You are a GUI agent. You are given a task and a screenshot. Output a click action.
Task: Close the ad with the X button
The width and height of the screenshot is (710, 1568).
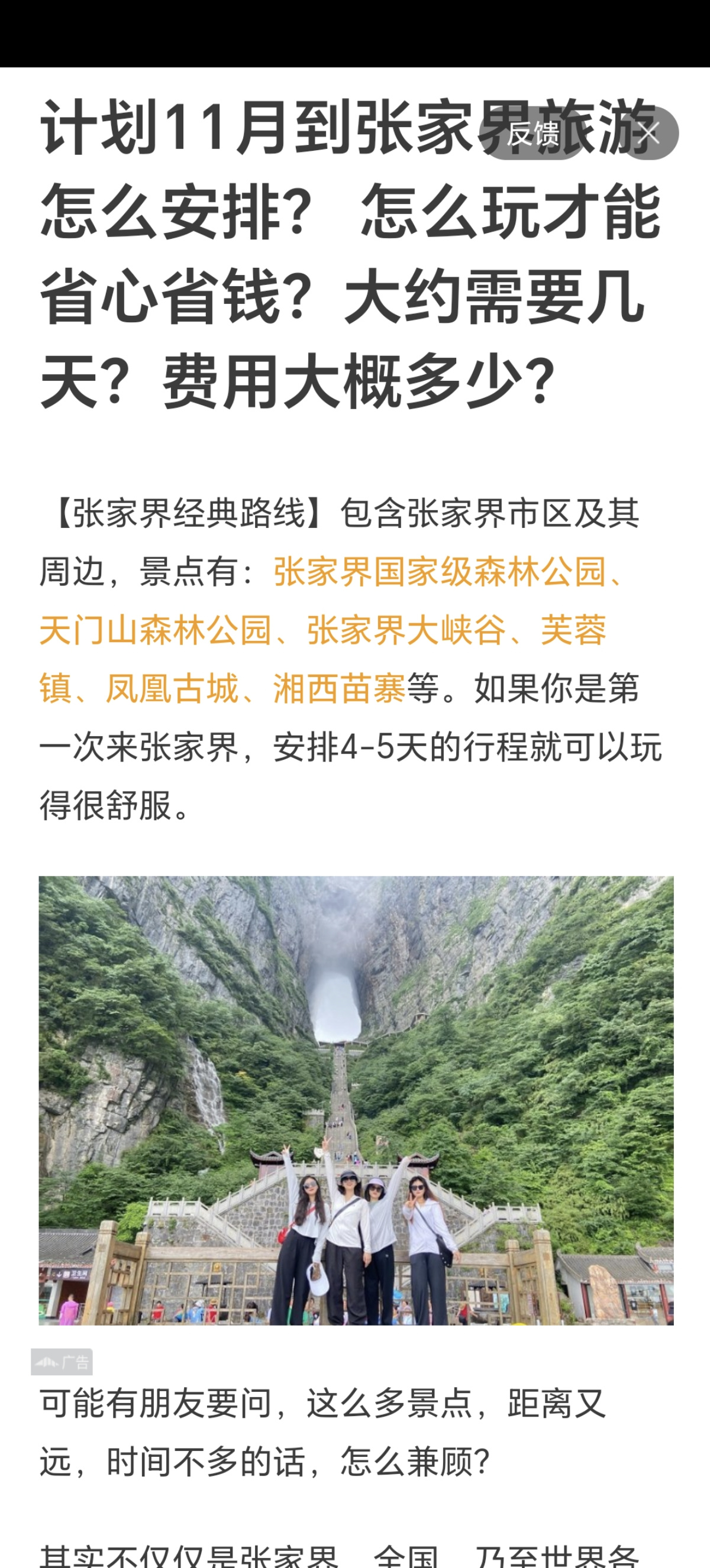pyautogui.click(x=648, y=133)
